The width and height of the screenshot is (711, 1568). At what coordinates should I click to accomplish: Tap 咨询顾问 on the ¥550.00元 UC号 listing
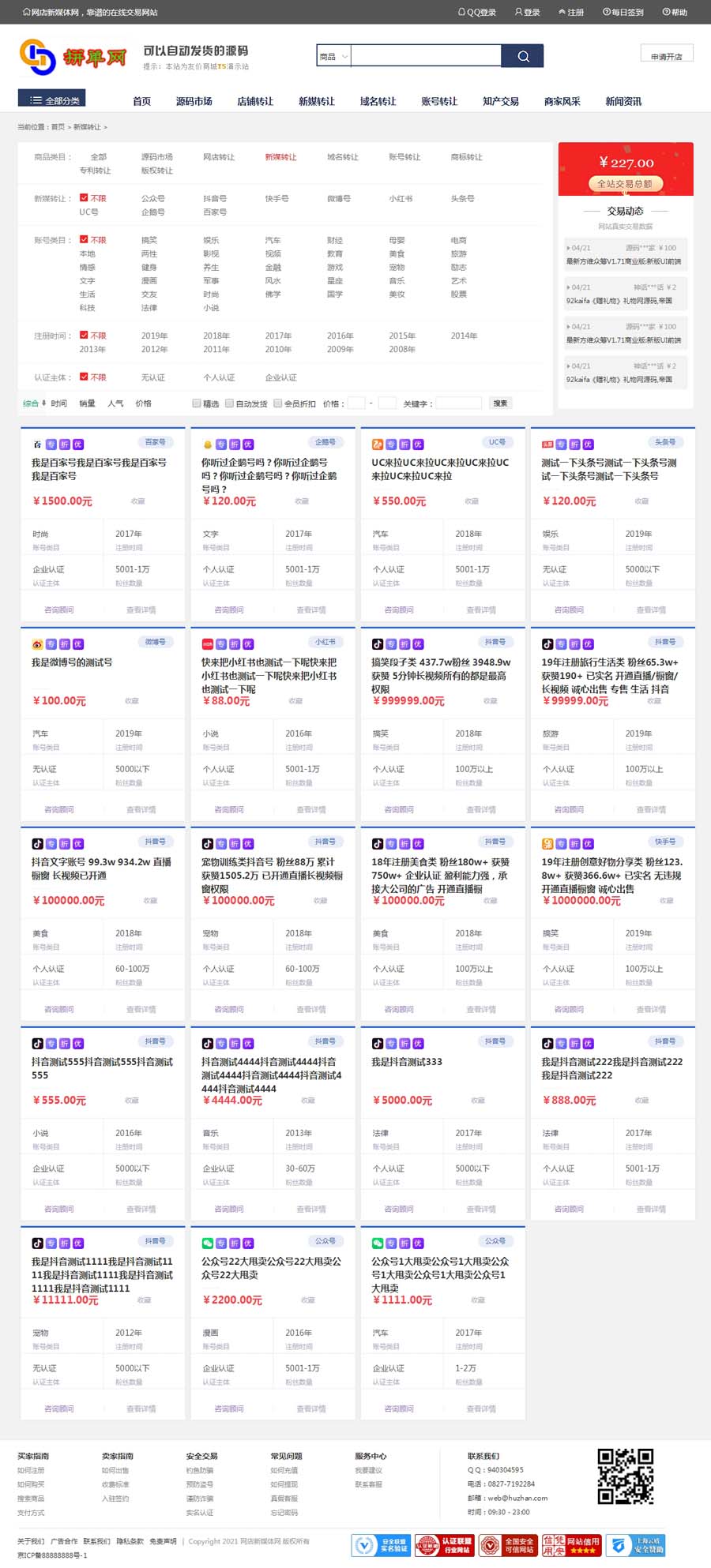(398, 610)
